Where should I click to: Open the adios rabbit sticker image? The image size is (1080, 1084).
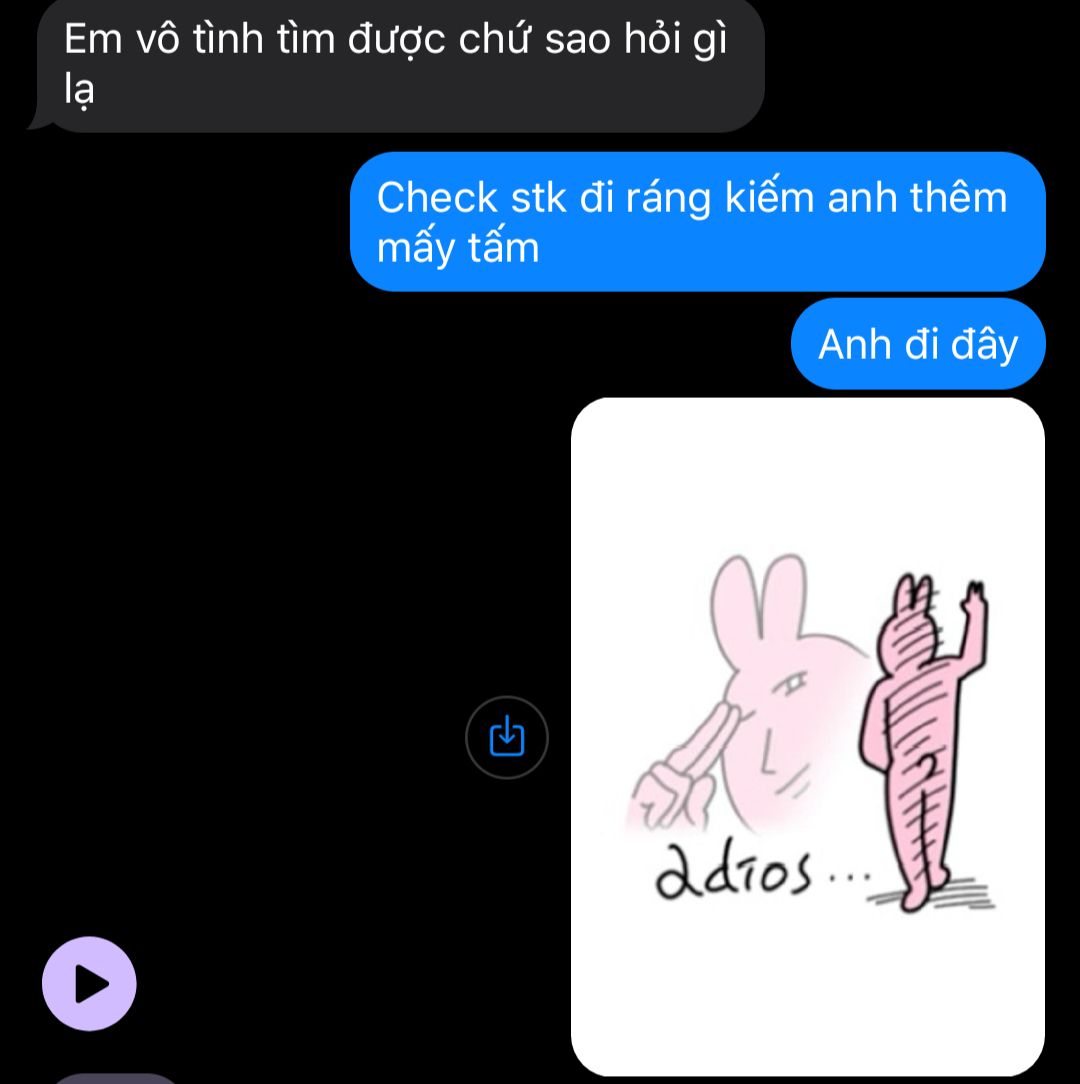click(807, 737)
